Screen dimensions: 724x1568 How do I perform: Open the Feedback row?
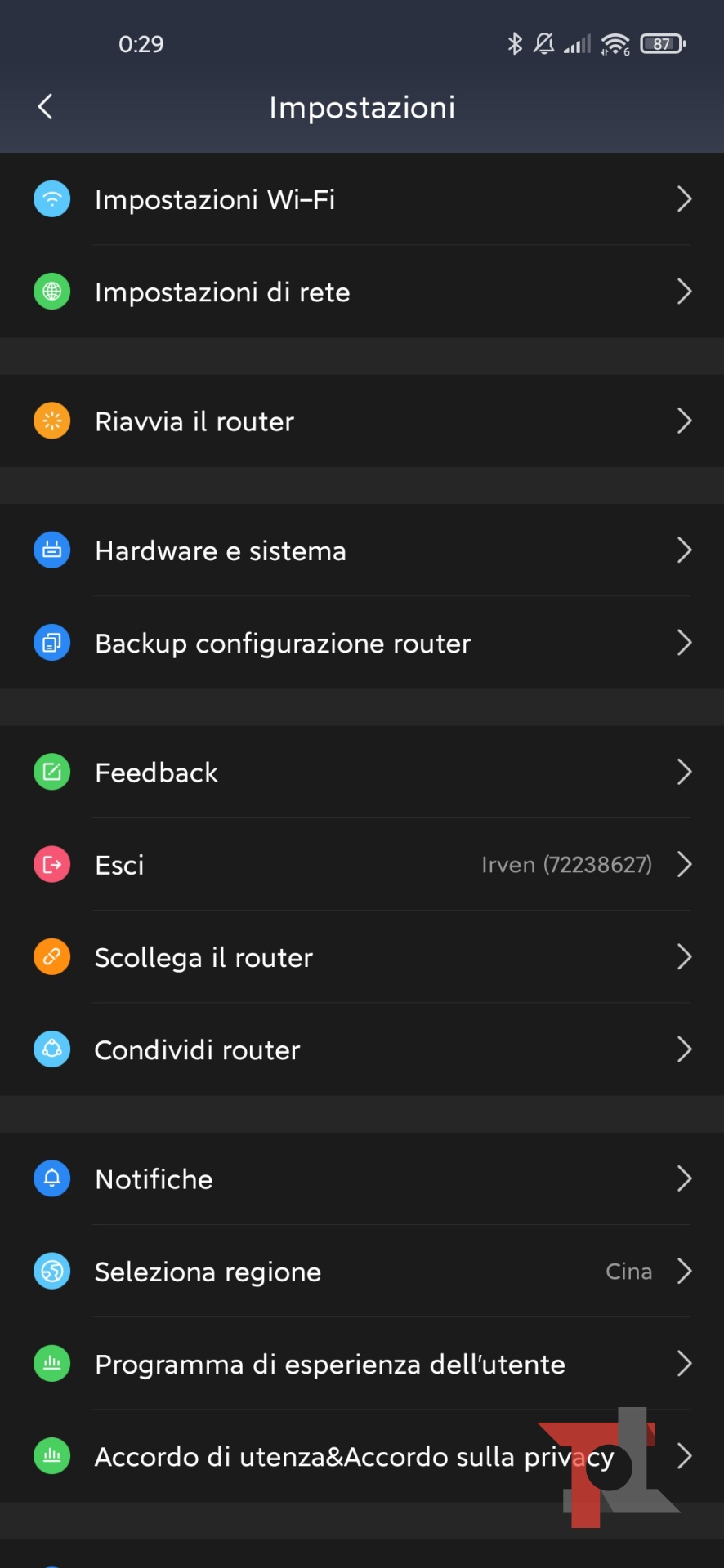pyautogui.click(x=361, y=773)
